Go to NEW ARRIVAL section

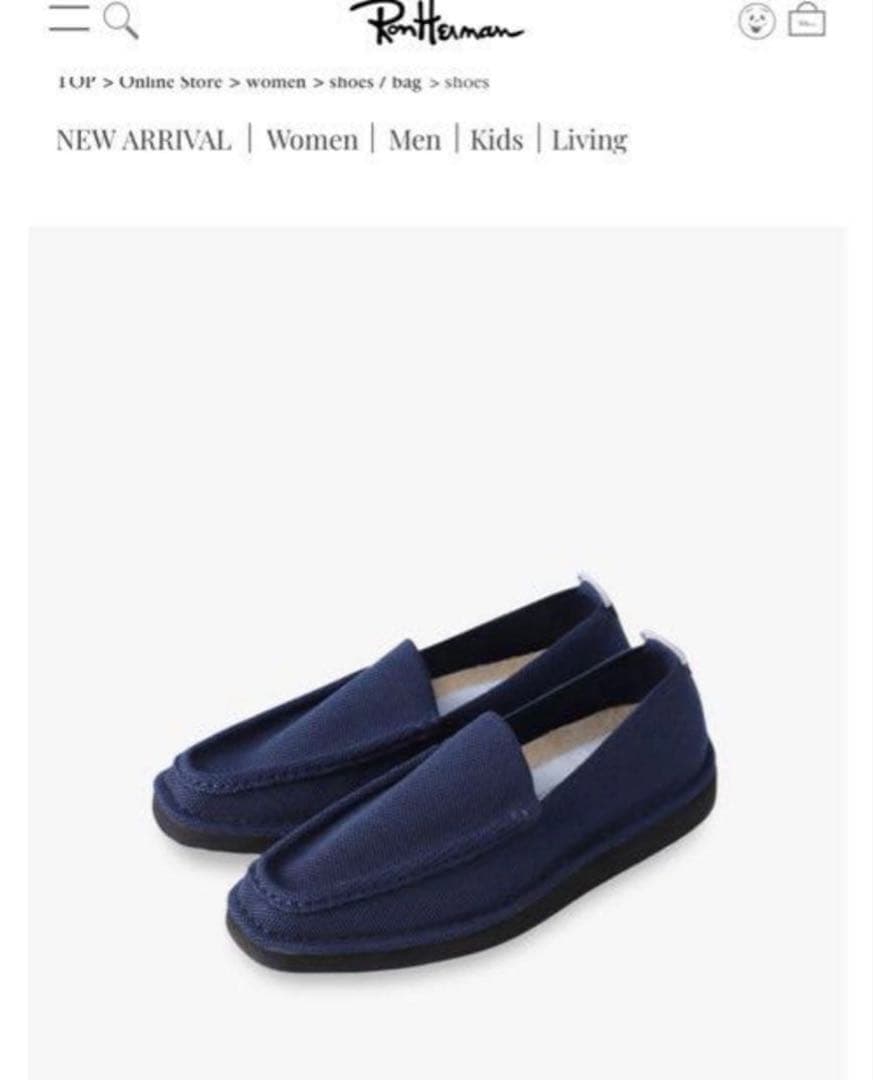pos(143,140)
